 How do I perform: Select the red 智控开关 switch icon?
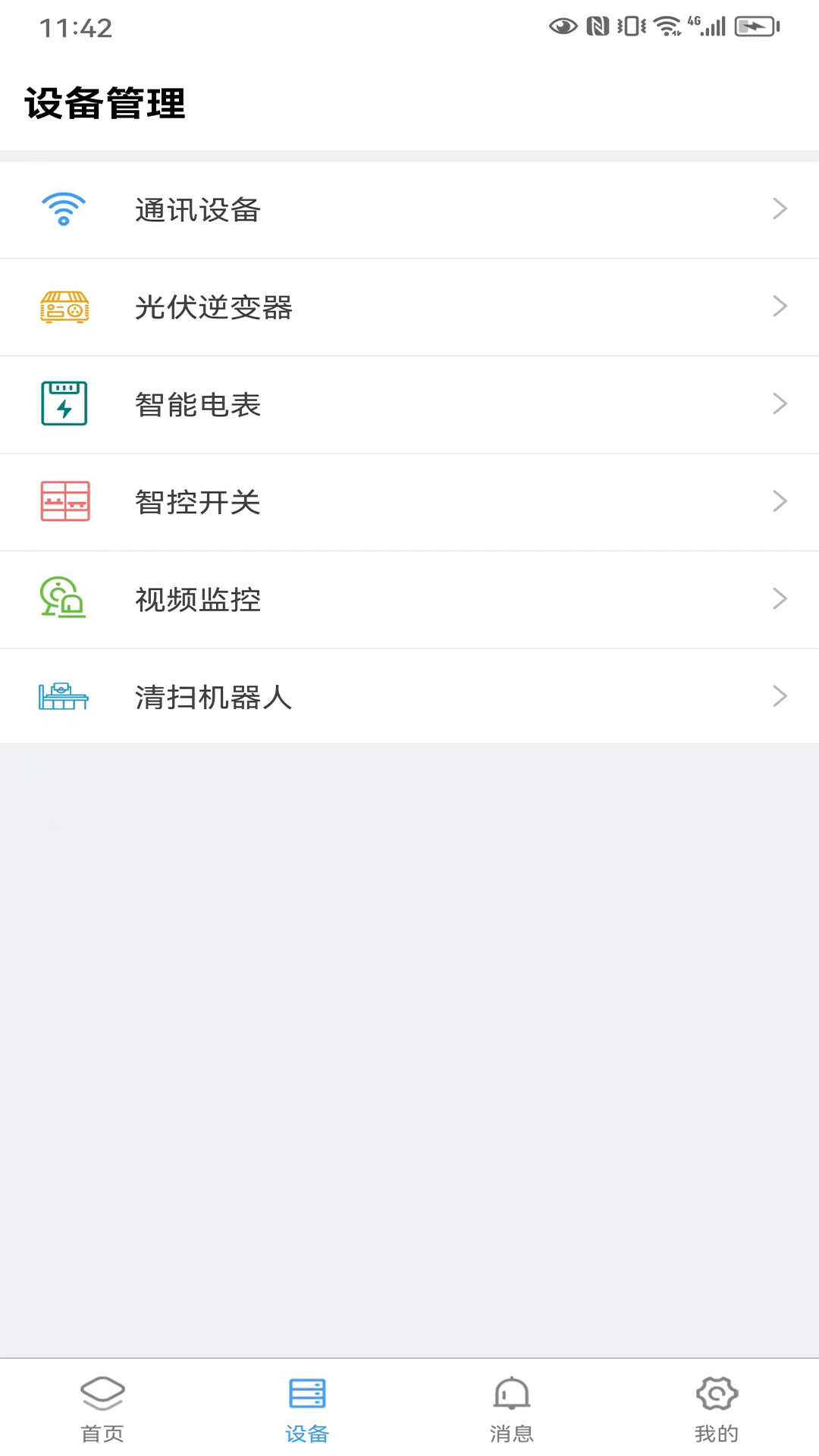click(64, 500)
